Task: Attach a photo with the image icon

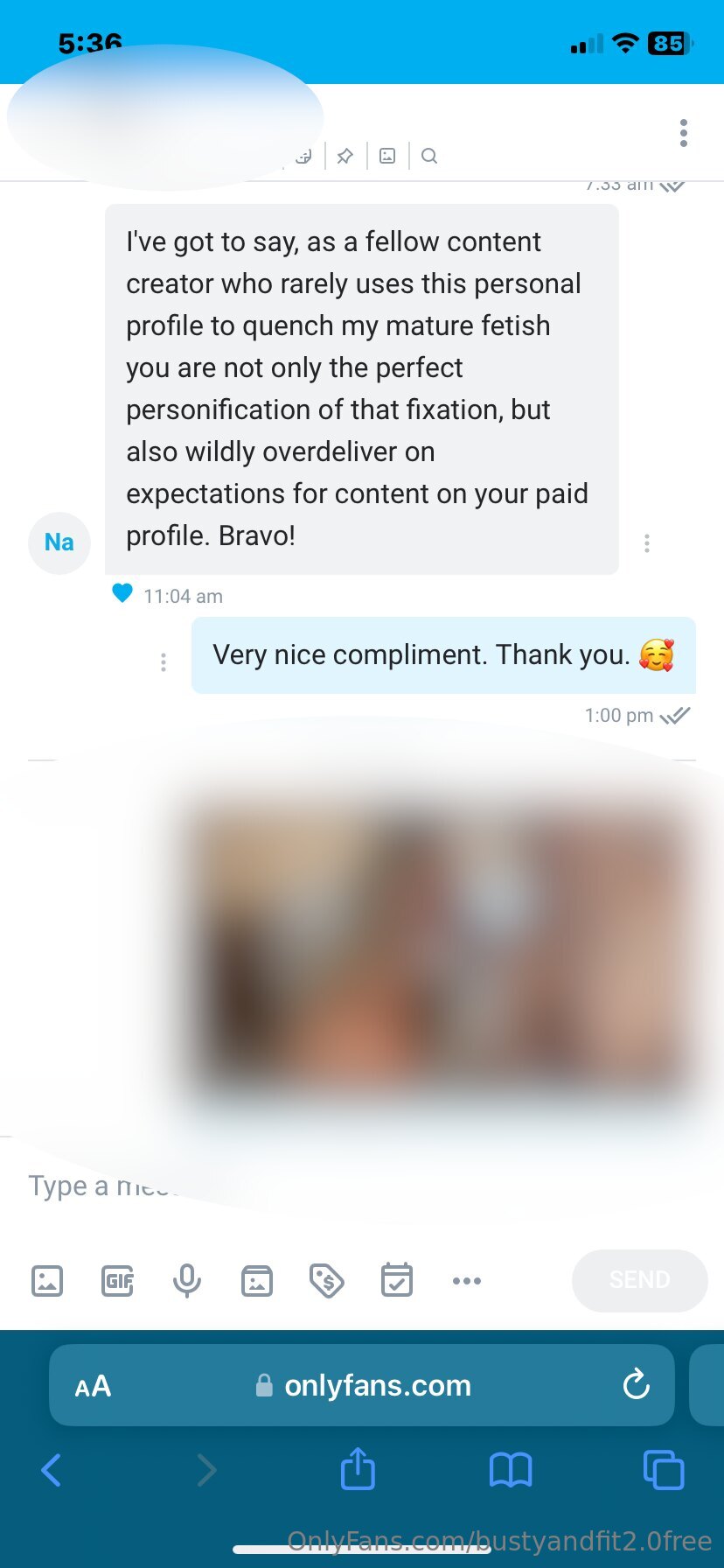Action: tap(47, 1281)
